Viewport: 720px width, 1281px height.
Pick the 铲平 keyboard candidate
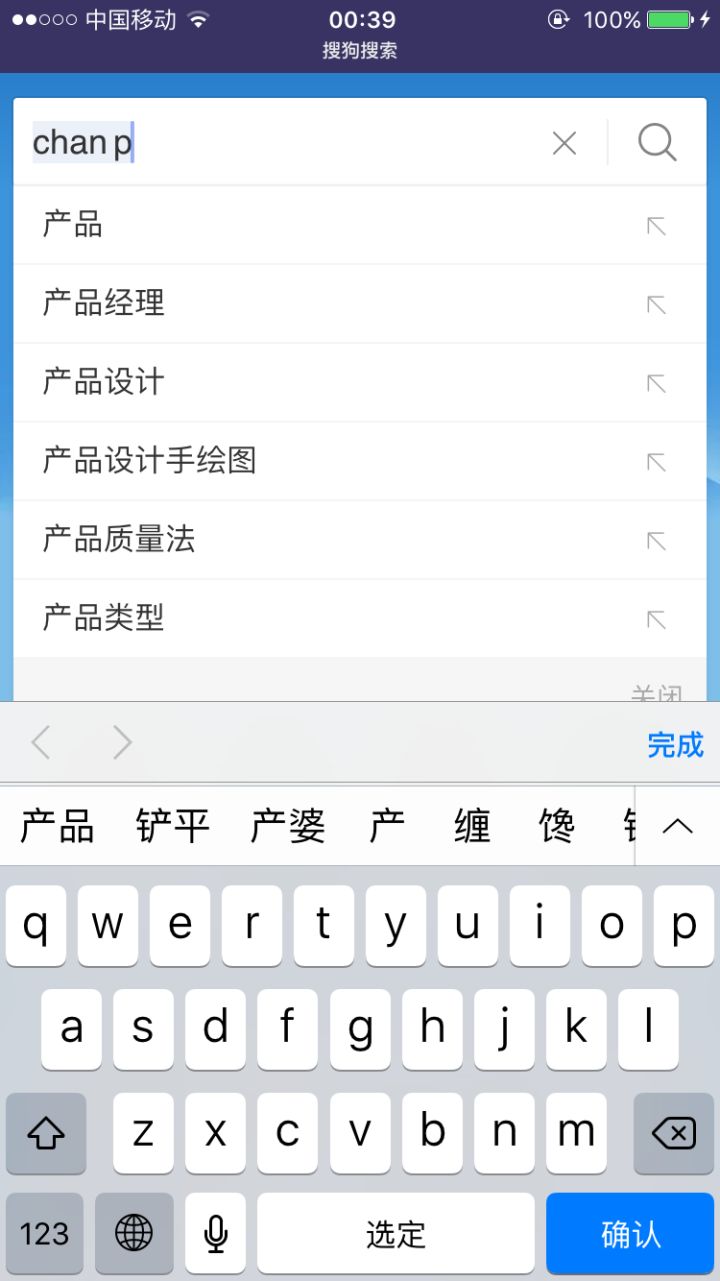point(173,827)
